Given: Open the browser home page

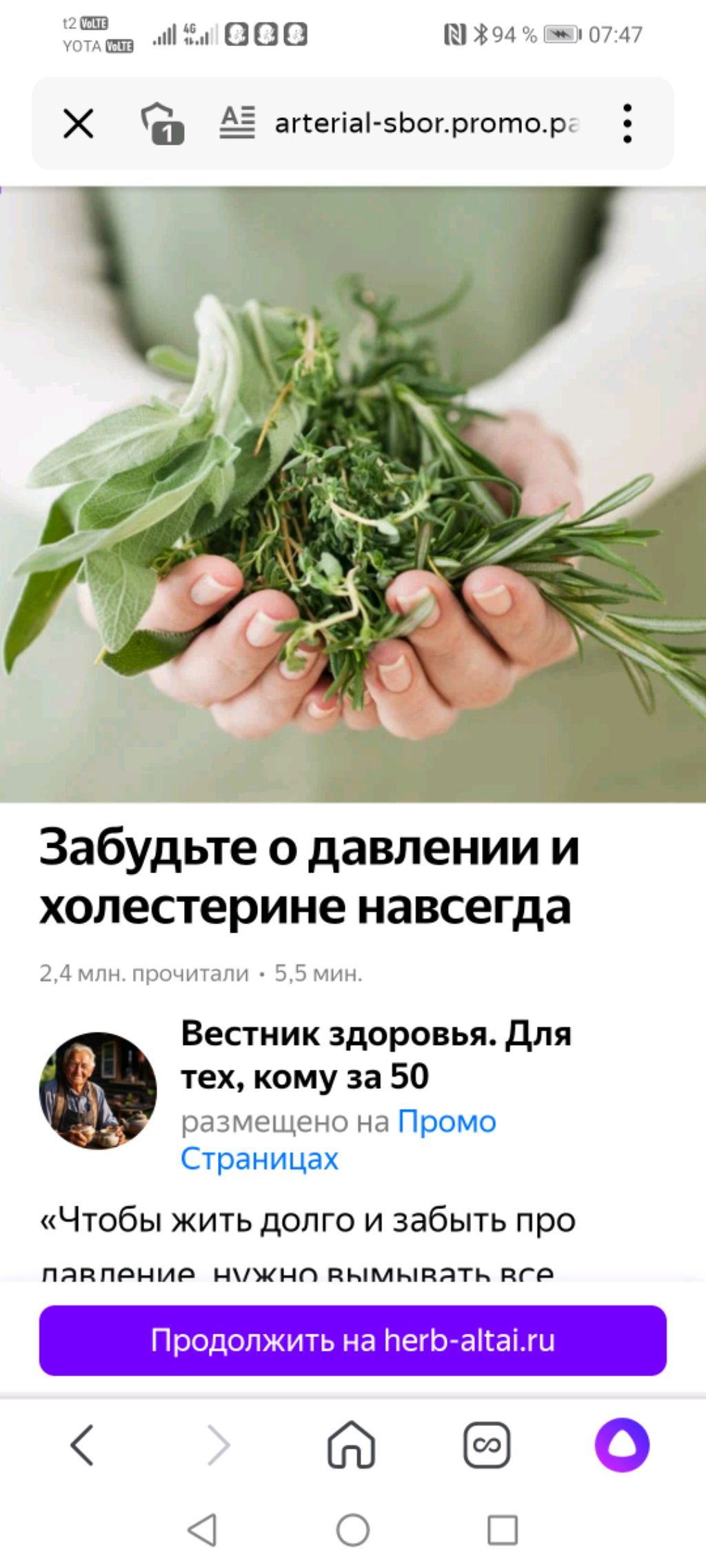Looking at the screenshot, I should click(352, 1444).
